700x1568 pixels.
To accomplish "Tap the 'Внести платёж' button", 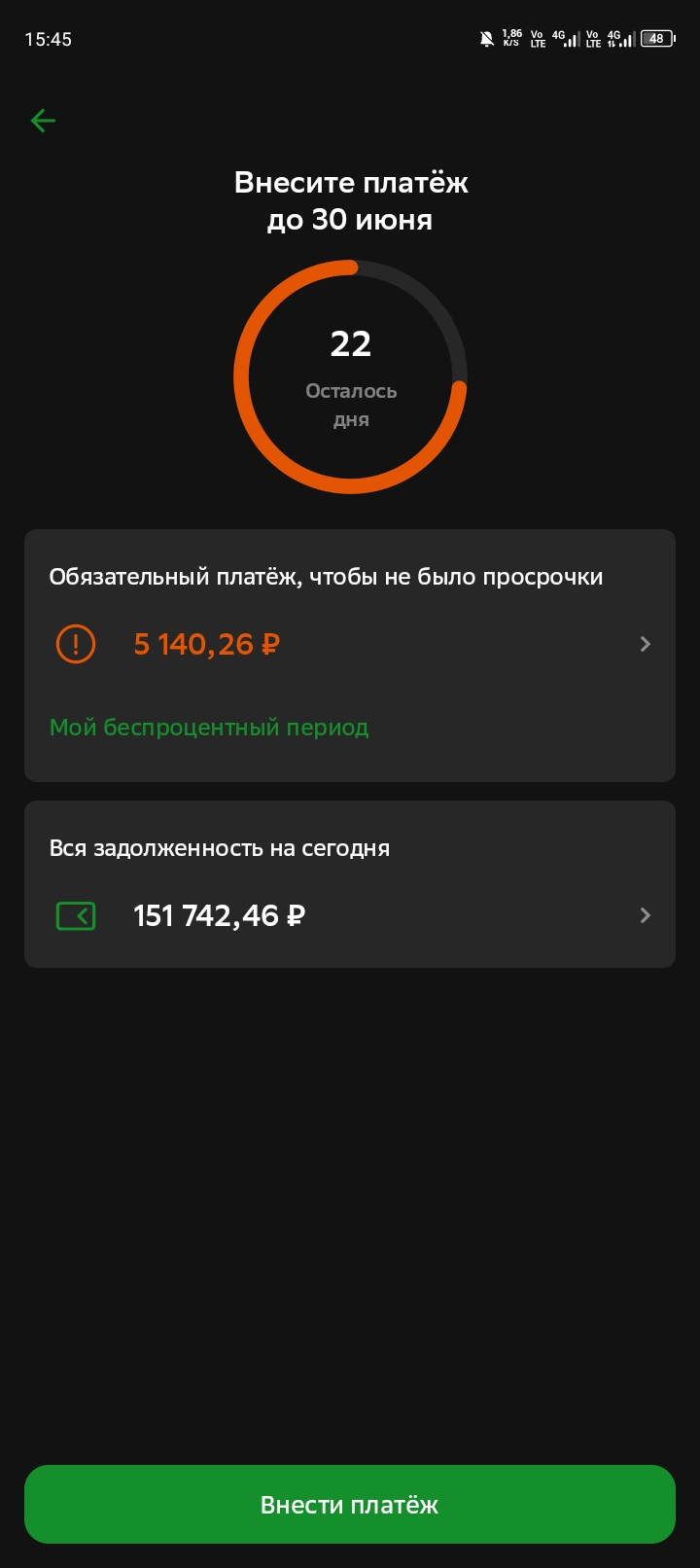I will coord(350,1505).
